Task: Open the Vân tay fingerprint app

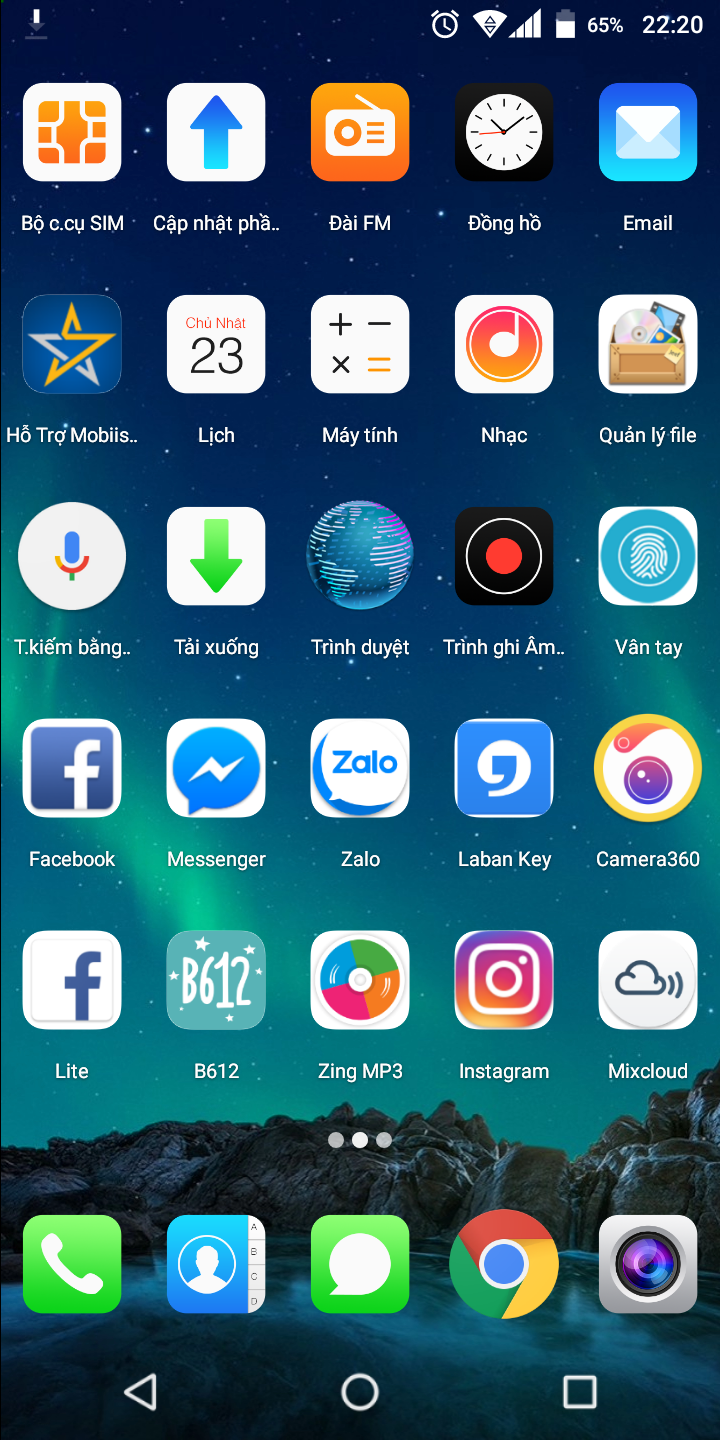Action: tap(648, 557)
